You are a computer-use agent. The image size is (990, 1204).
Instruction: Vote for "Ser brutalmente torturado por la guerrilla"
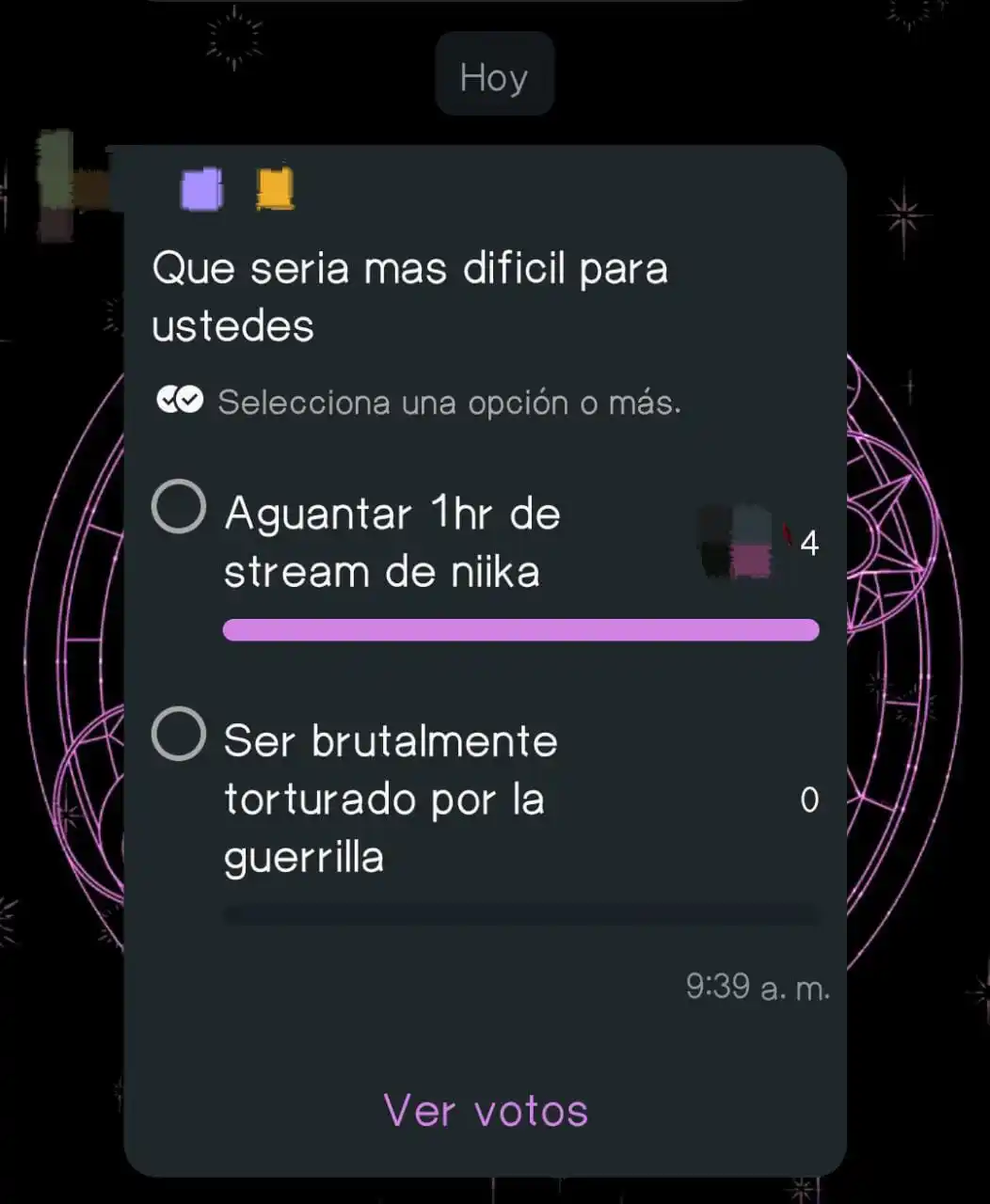pos(179,734)
